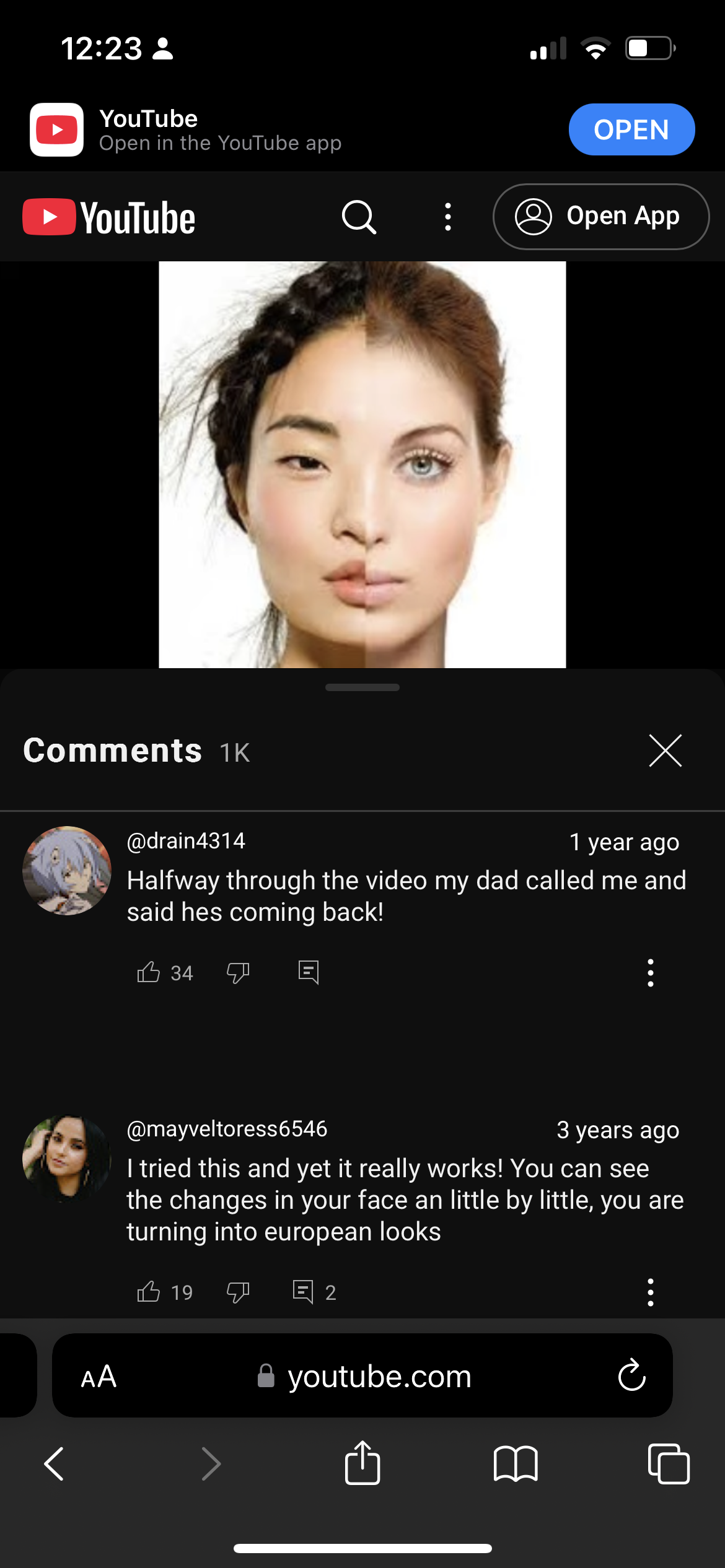The image size is (725, 1568).
Task: Open the Safari share sheet
Action: (362, 1464)
